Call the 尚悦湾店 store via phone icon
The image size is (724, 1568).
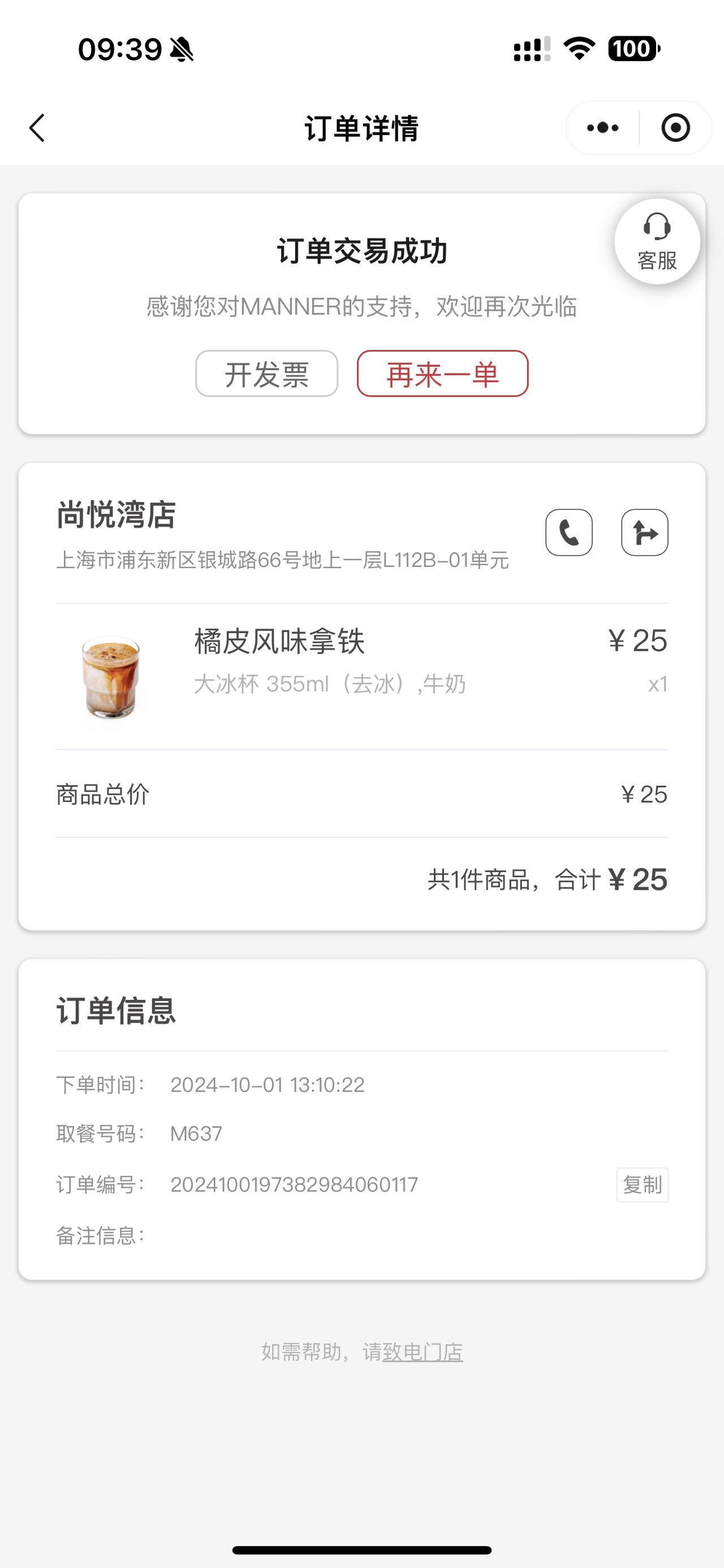pos(568,532)
